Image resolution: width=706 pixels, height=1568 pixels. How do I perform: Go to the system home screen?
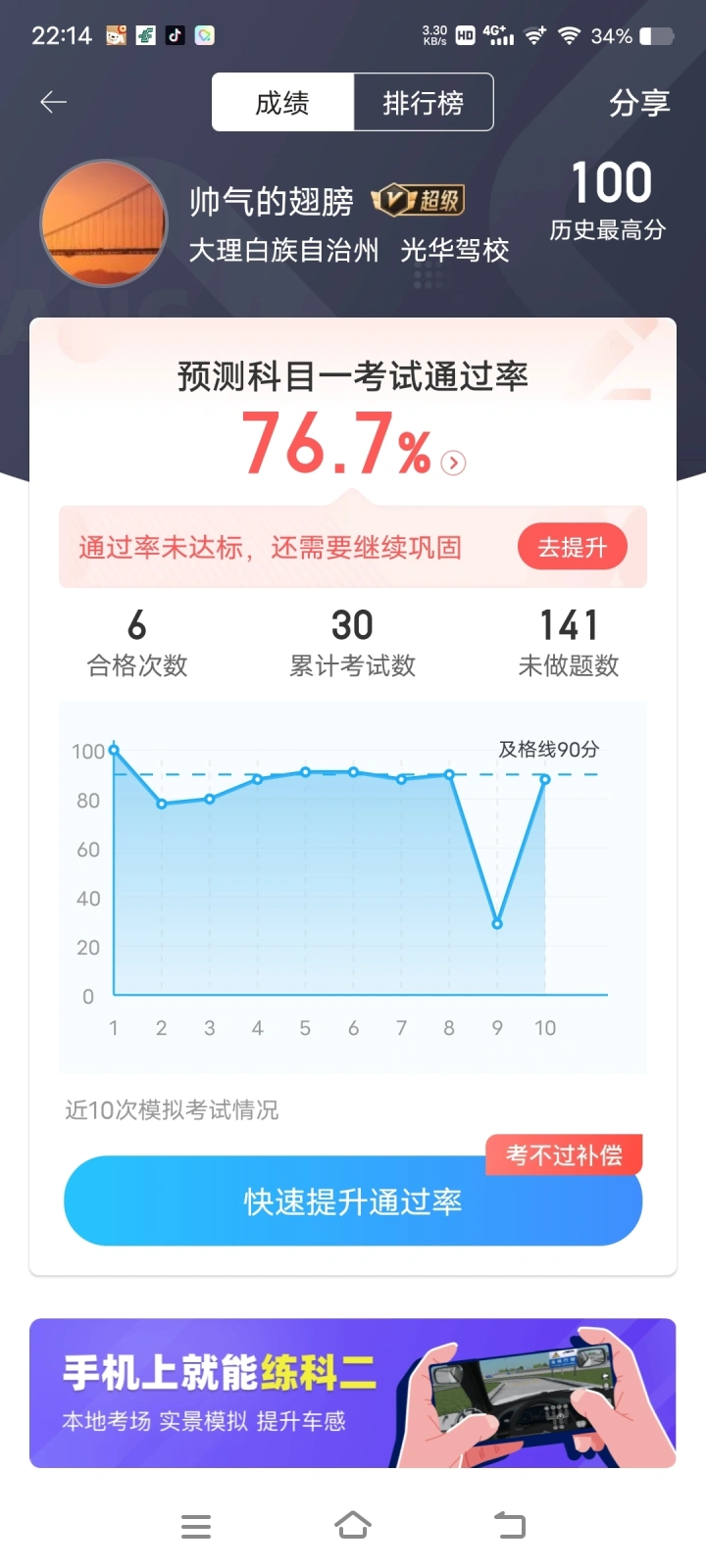click(353, 1526)
